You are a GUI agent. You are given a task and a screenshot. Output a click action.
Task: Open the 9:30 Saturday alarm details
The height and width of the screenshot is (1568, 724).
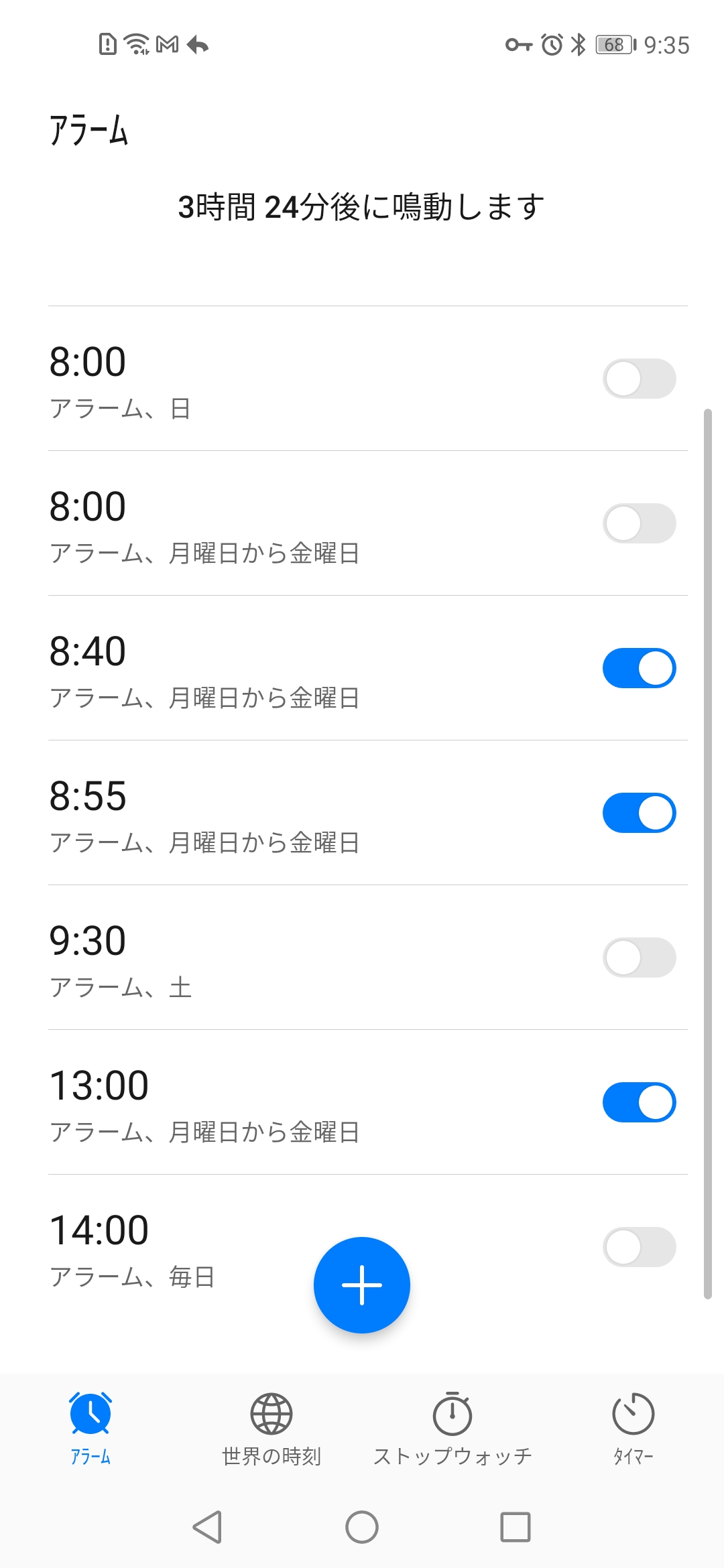click(x=268, y=958)
